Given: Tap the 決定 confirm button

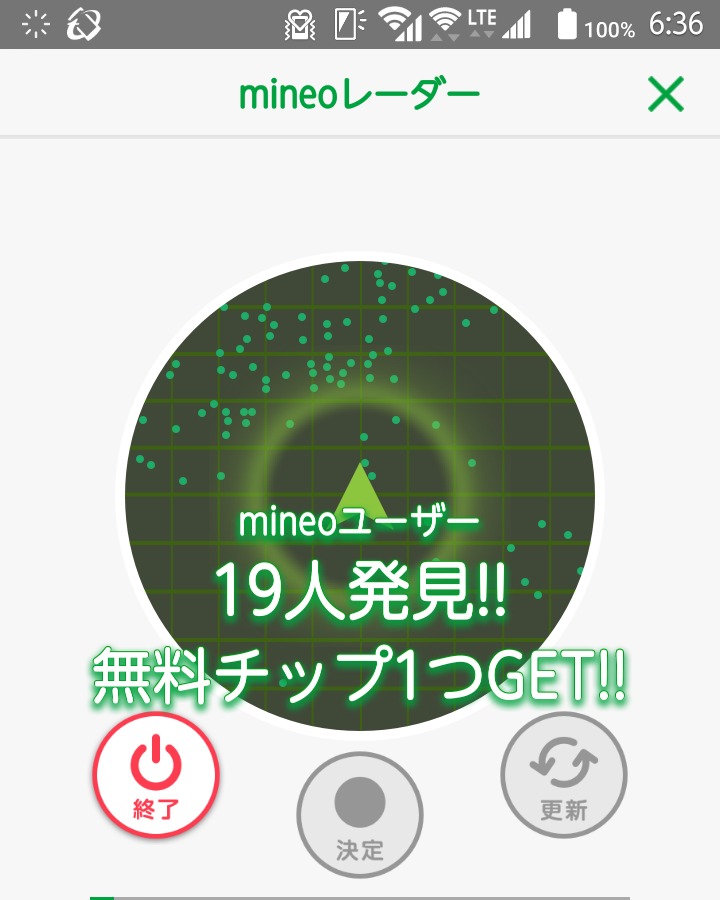Looking at the screenshot, I should 360,814.
